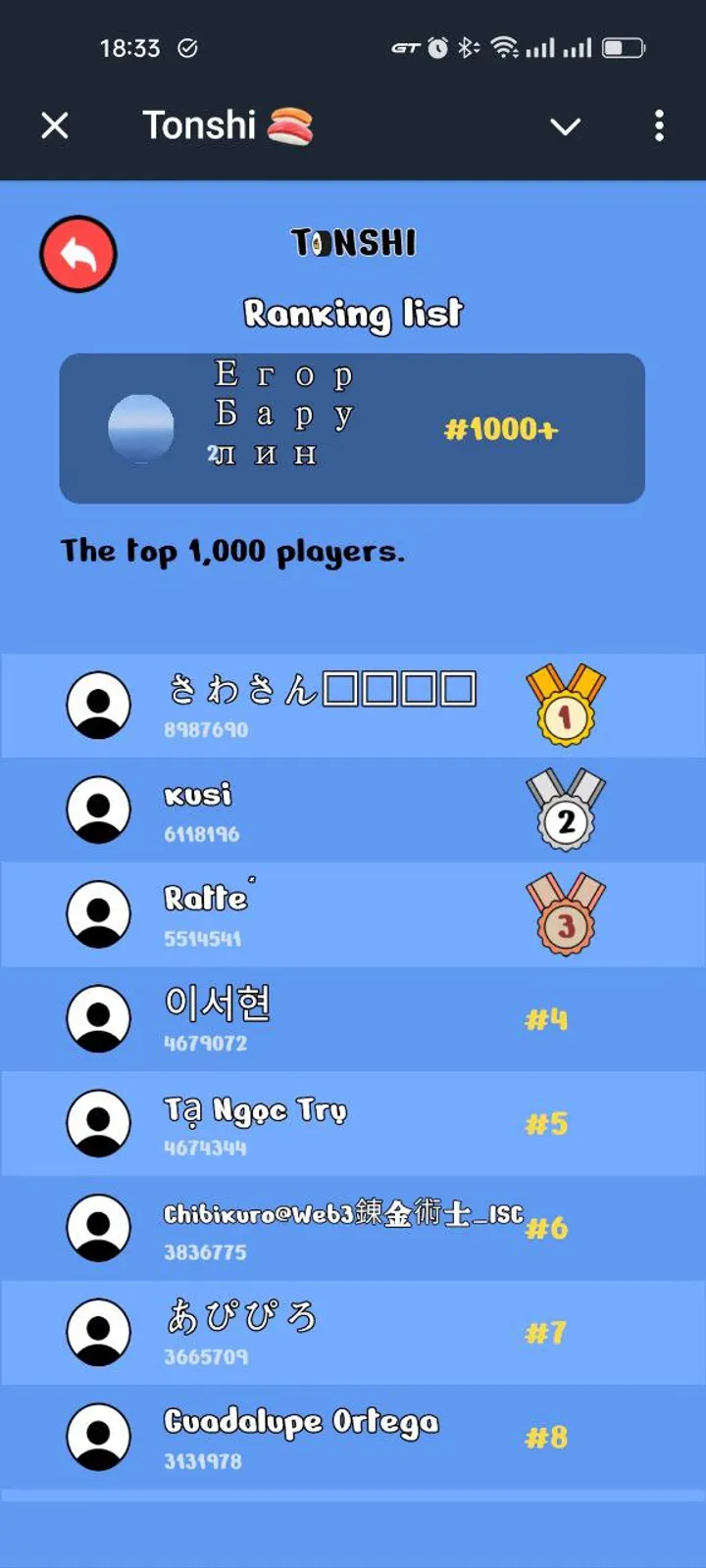
Task: Open the three-dot overflow menu
Action: click(659, 125)
